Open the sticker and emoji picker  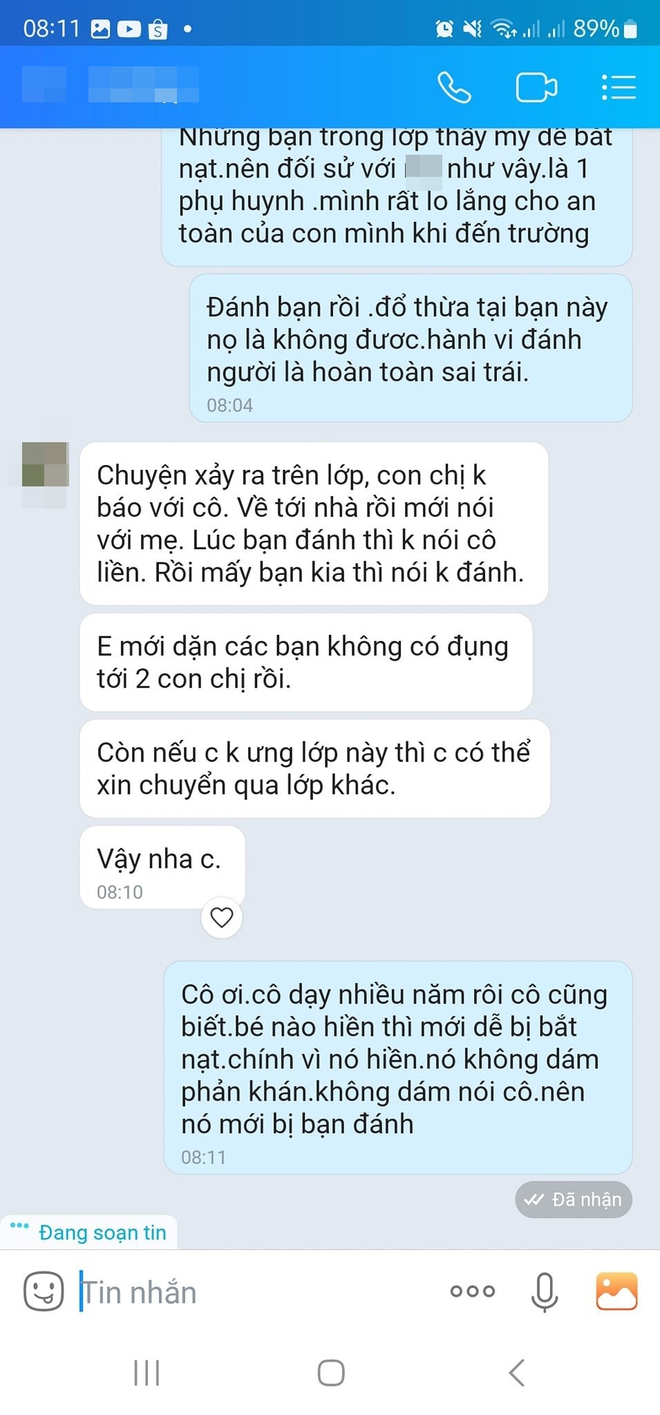click(x=44, y=1292)
